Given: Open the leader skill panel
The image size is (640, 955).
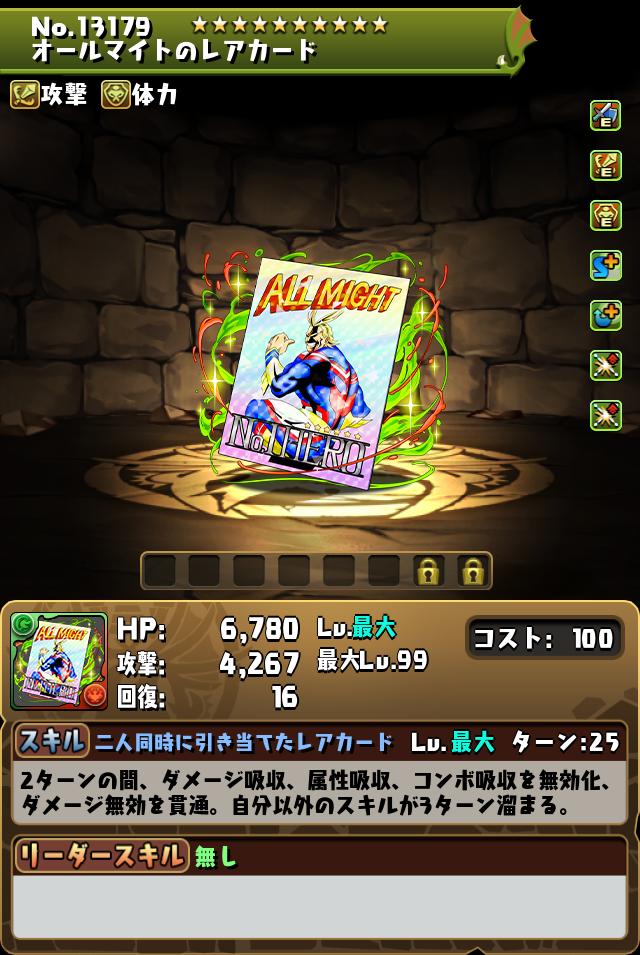Looking at the screenshot, I should (319, 855).
